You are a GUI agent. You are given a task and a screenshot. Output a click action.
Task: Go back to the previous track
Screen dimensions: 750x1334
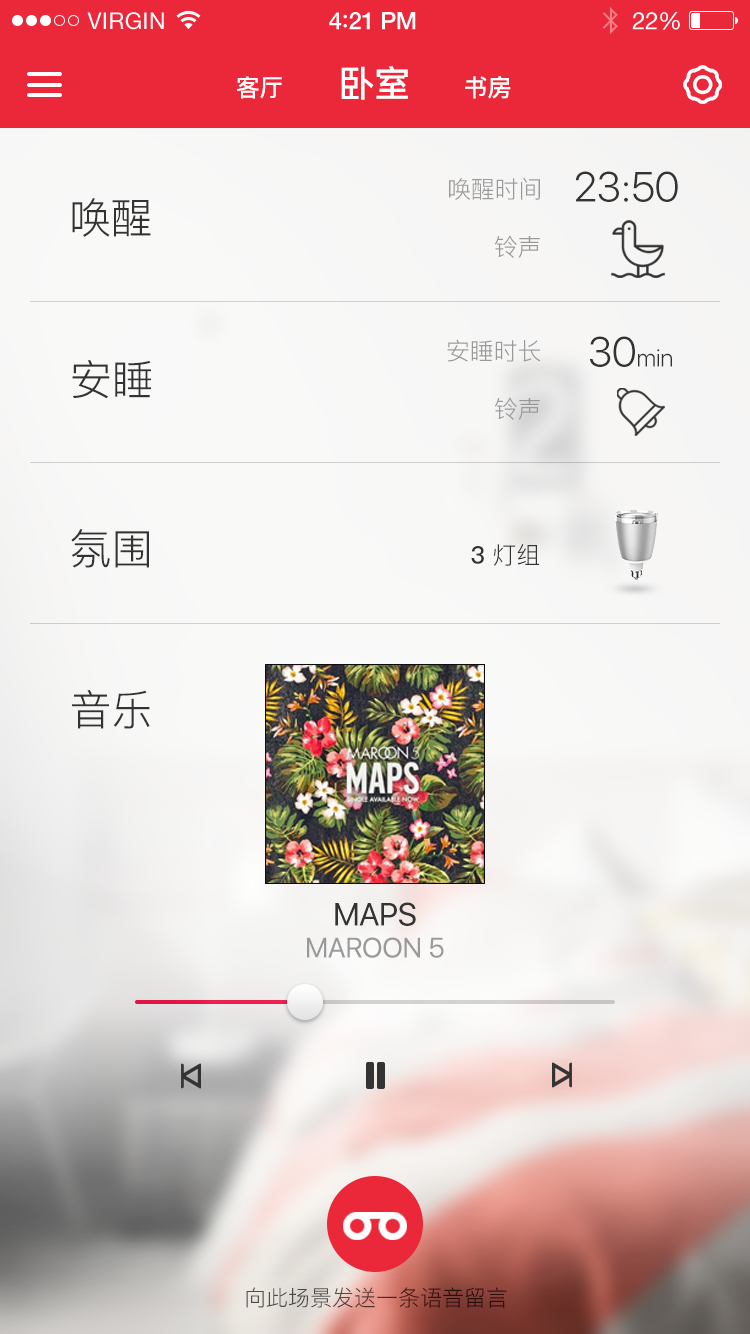[x=189, y=1075]
